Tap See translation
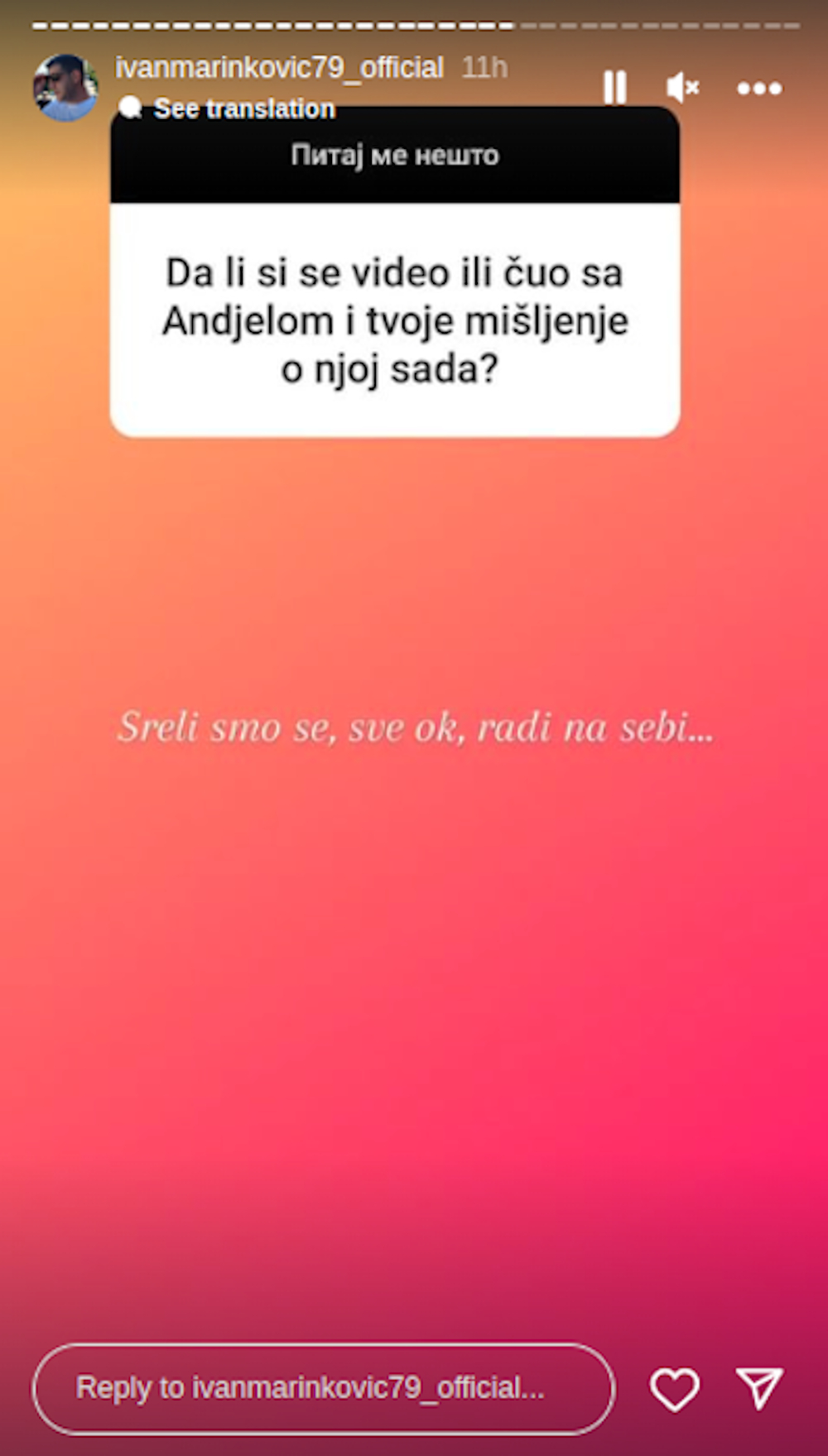The width and height of the screenshot is (828, 1456). coord(243,108)
